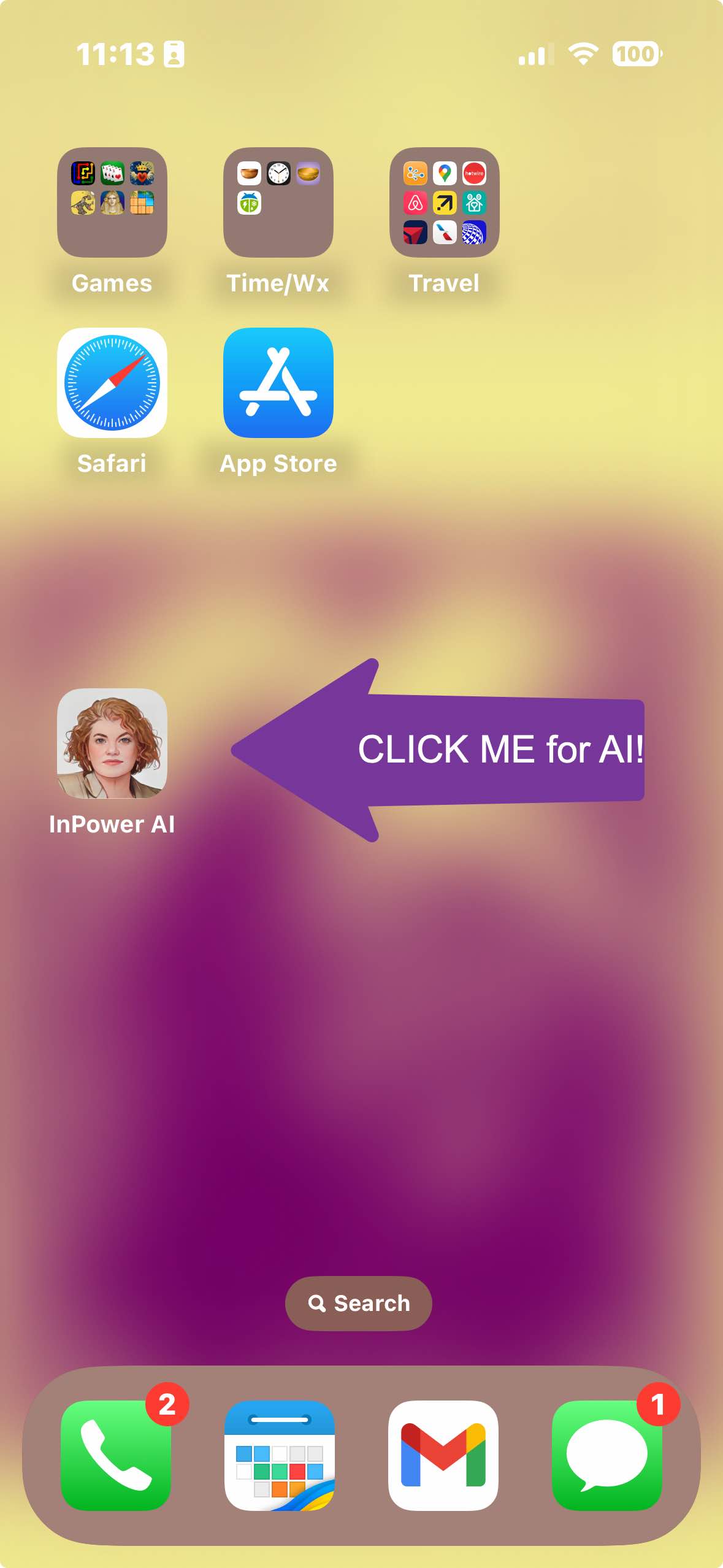723x1568 pixels.
Task: Open the Phone app in the dock
Action: pos(116,1456)
